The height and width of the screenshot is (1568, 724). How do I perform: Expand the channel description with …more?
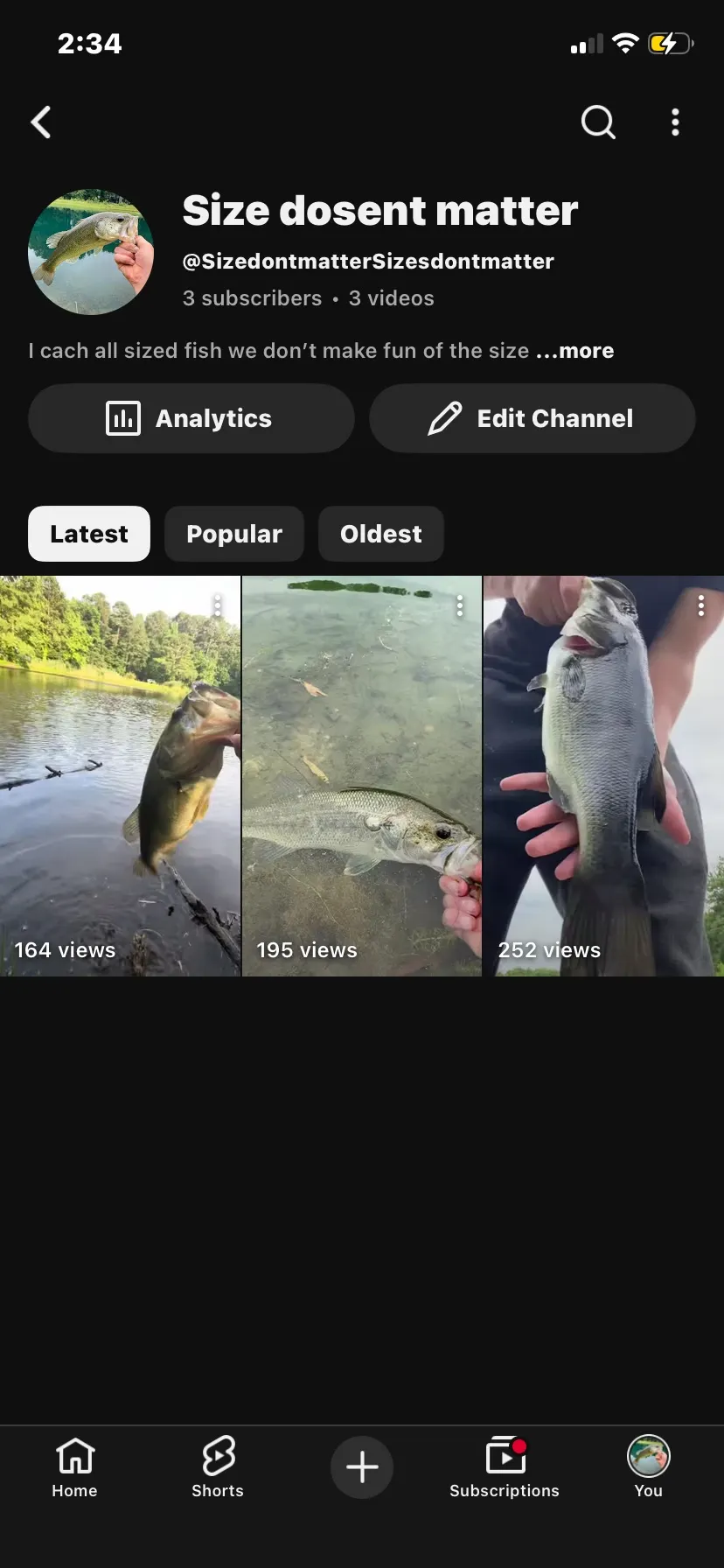click(574, 351)
